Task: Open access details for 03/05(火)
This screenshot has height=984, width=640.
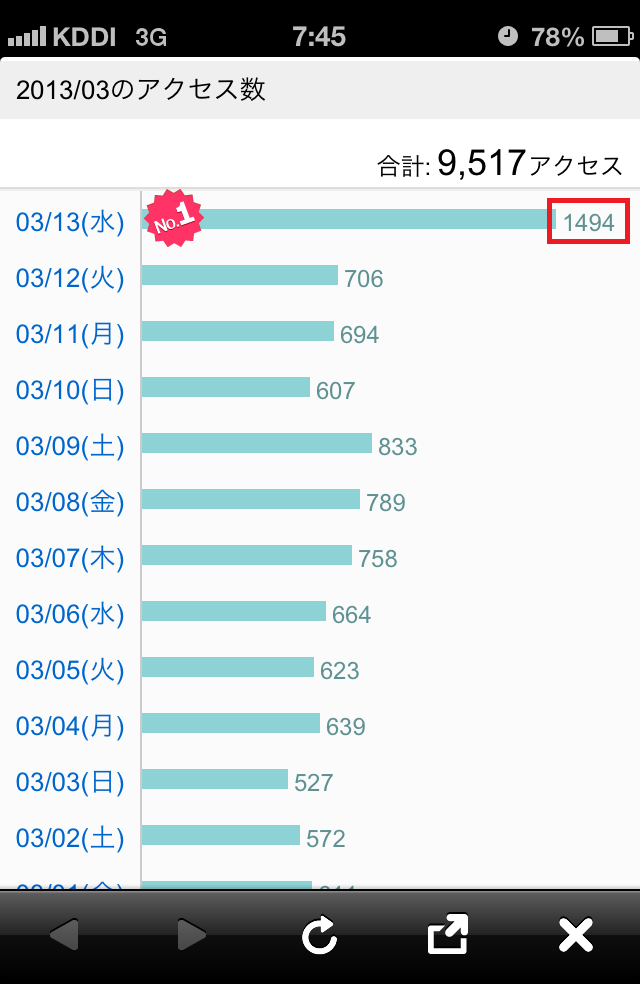Action: pyautogui.click(x=70, y=670)
